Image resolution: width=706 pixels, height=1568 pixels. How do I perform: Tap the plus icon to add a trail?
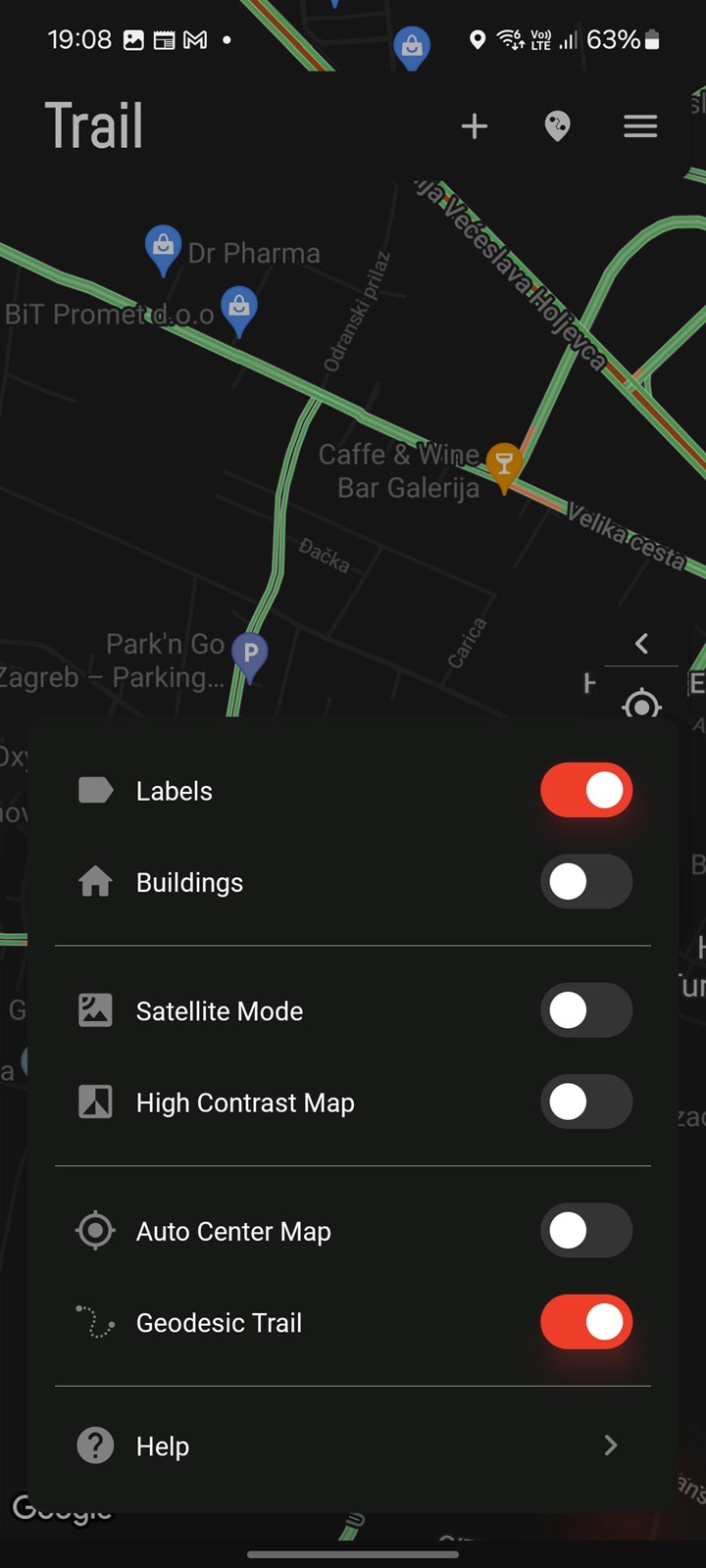[x=475, y=125]
